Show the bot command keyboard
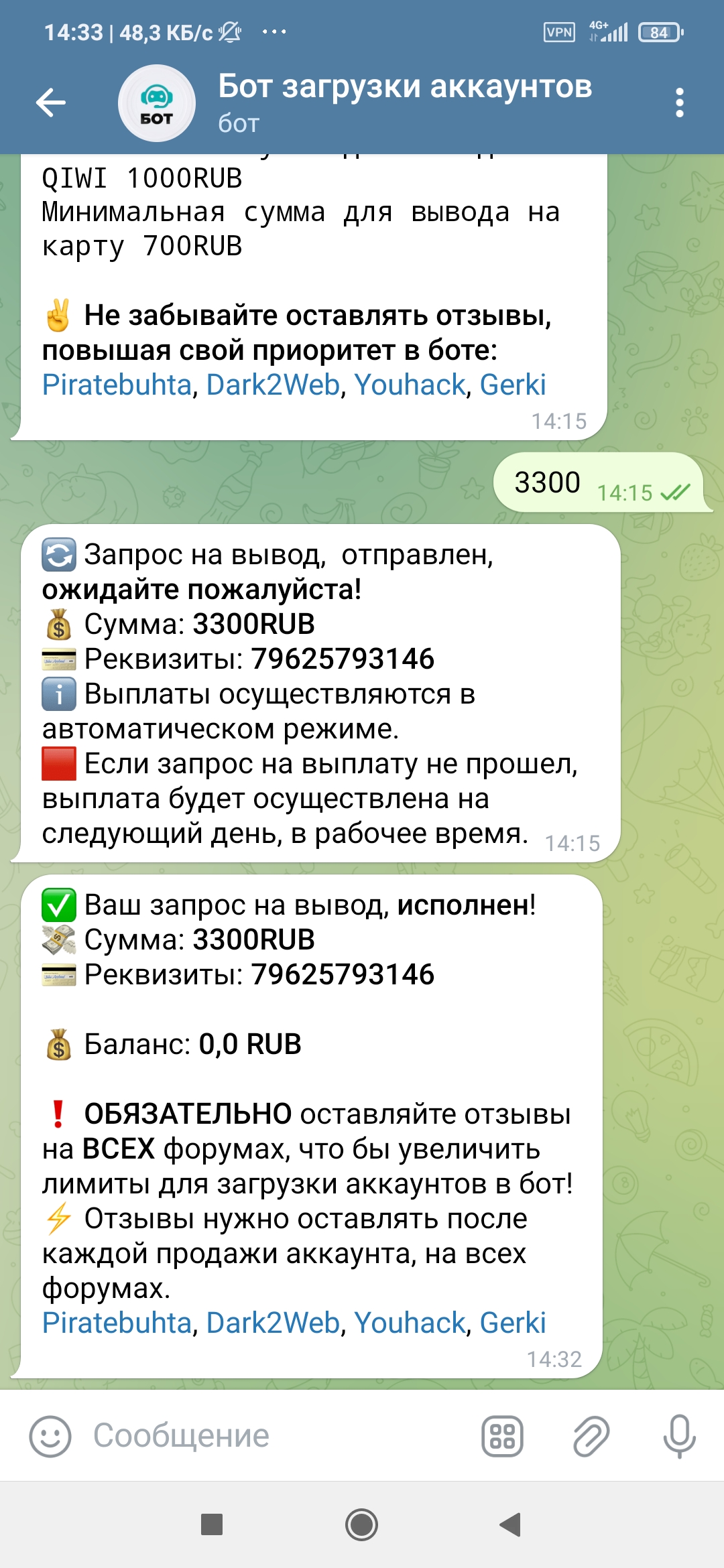 coord(502,1436)
